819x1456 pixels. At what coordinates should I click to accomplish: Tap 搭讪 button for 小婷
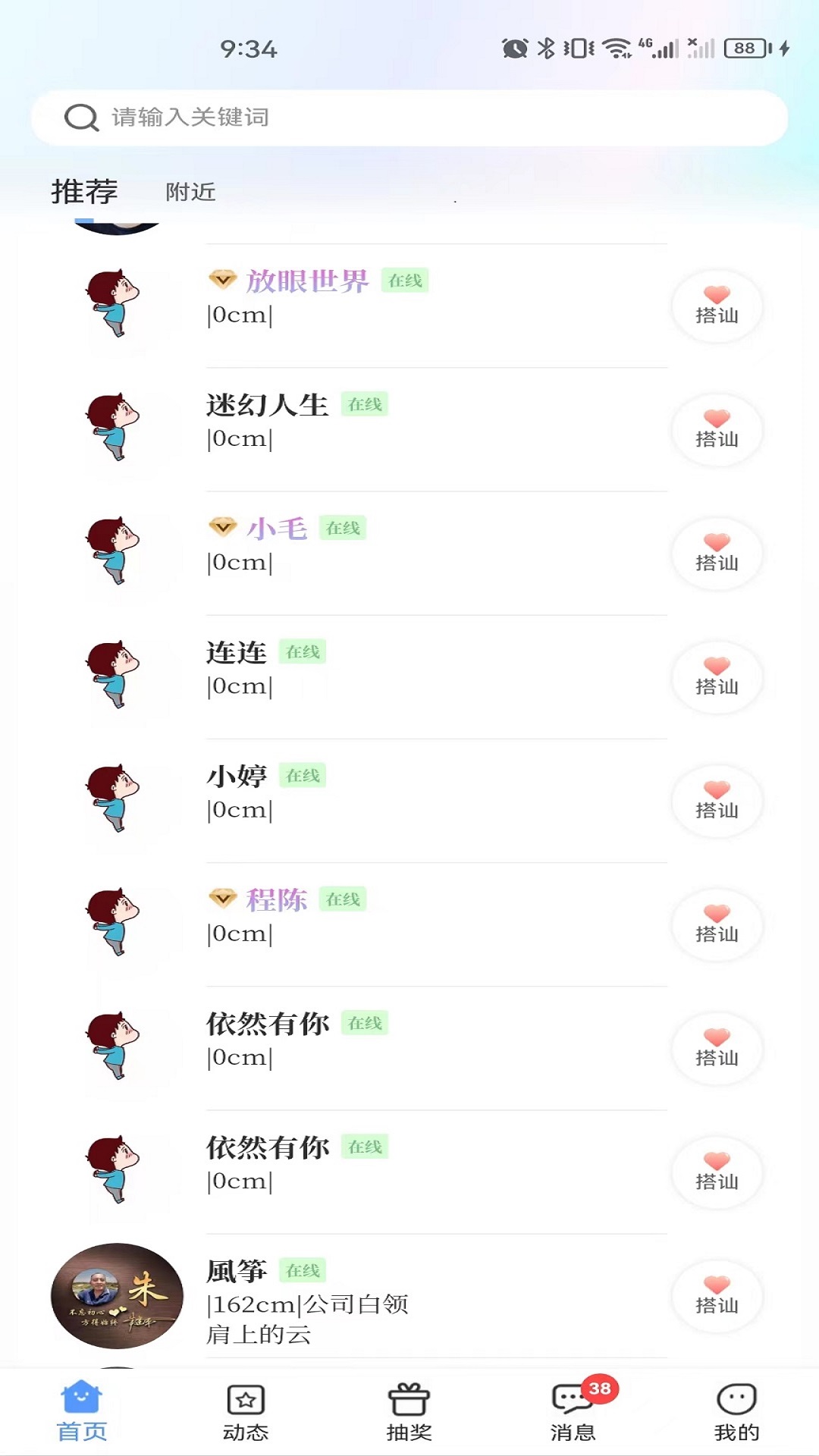[717, 801]
